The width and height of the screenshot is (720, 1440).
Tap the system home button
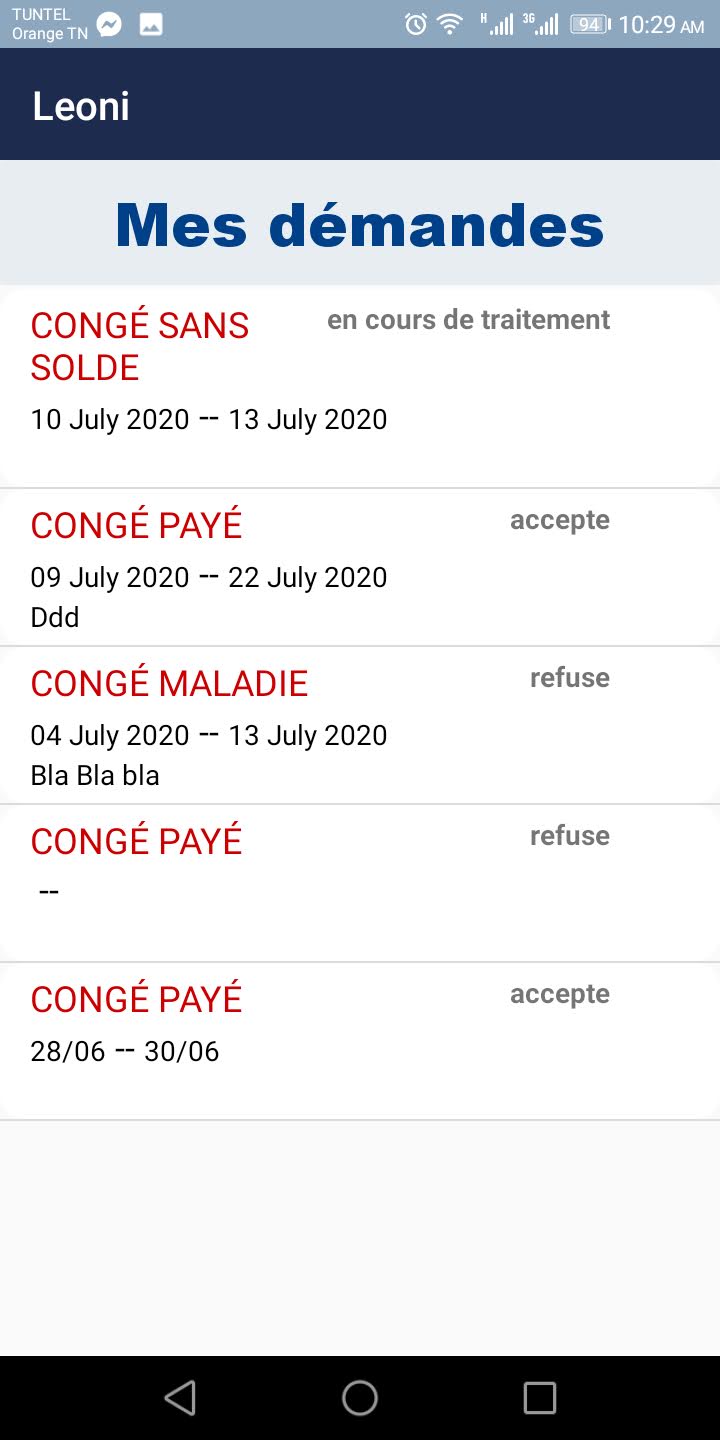360,1398
